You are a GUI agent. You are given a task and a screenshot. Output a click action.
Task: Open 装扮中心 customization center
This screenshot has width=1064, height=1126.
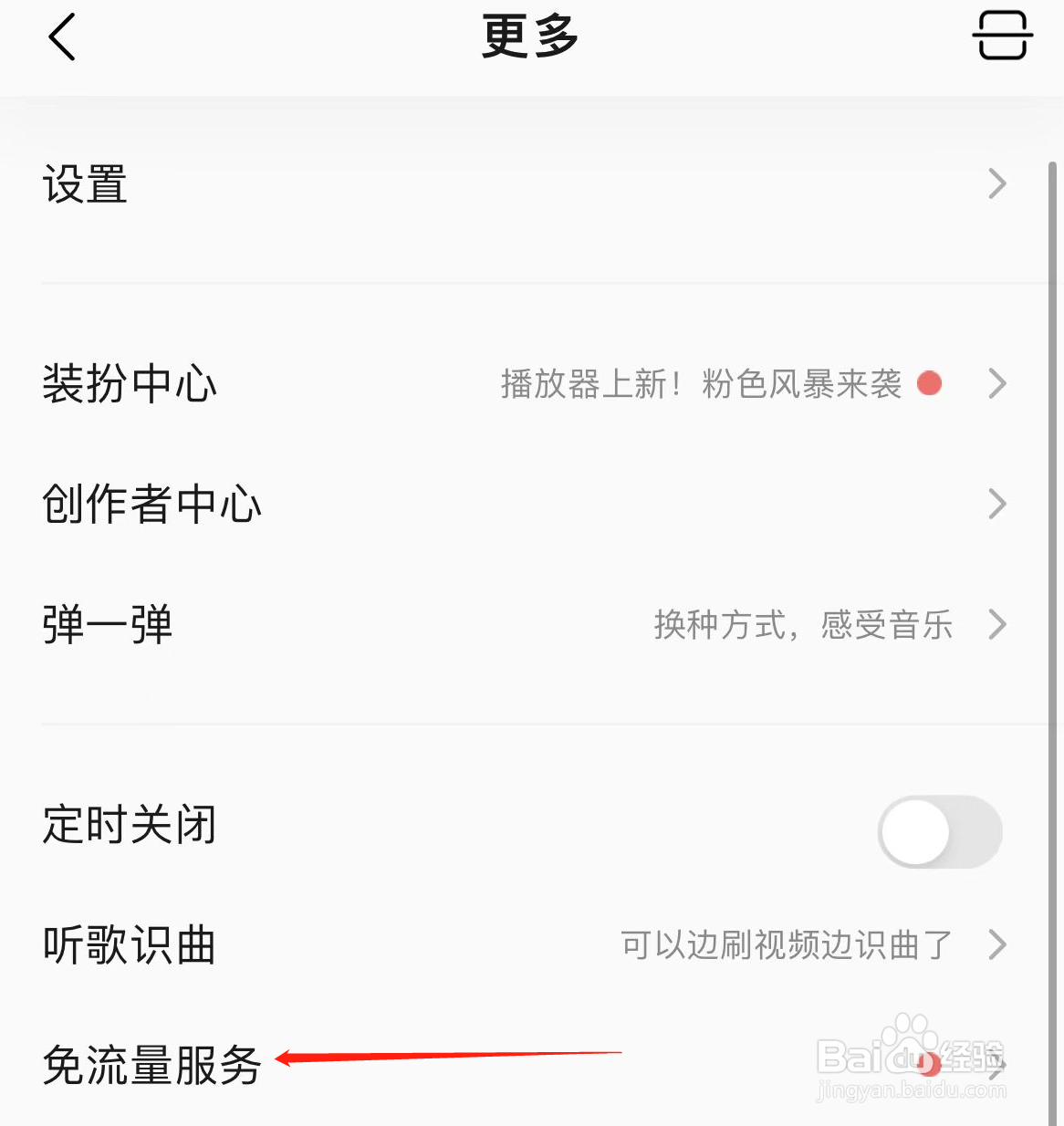(129, 384)
